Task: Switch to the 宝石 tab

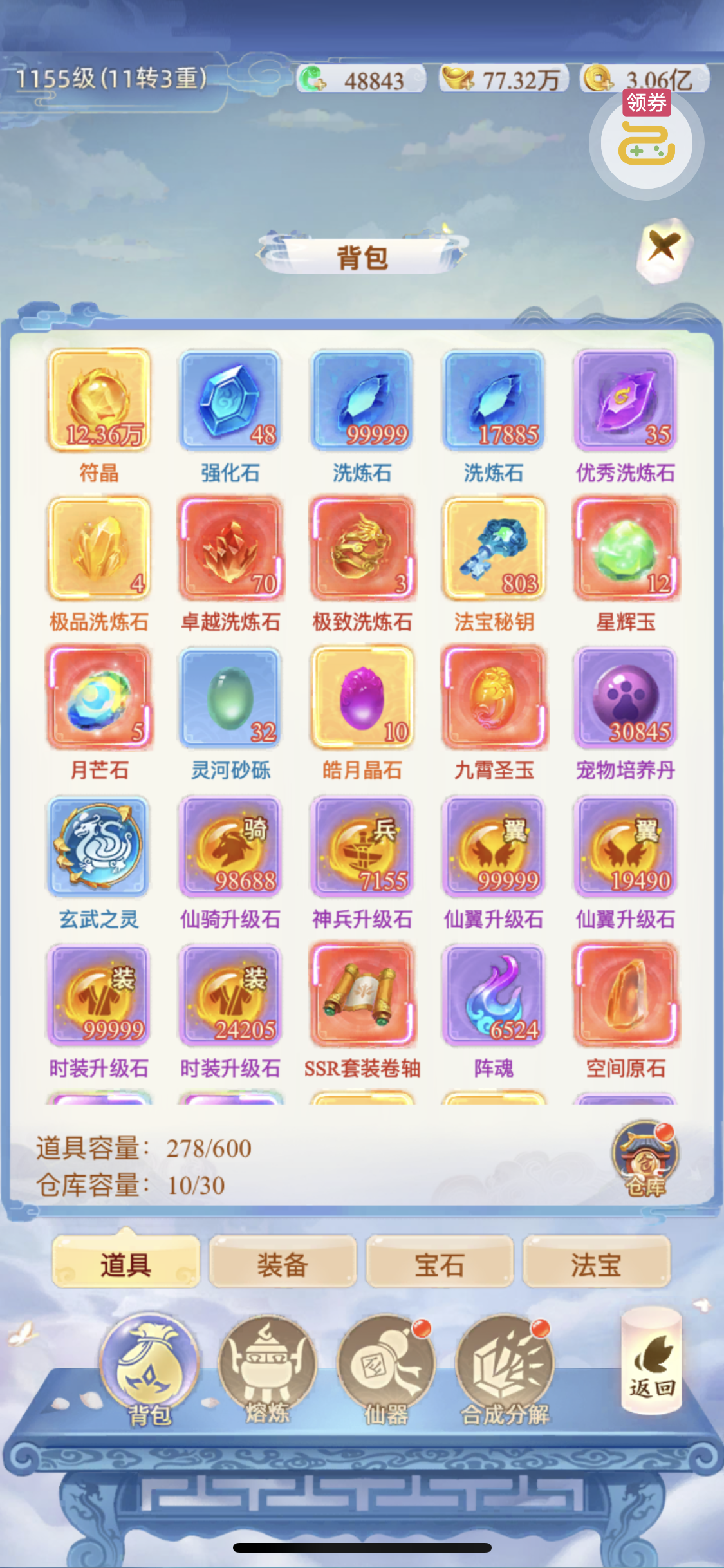Action: (440, 1265)
